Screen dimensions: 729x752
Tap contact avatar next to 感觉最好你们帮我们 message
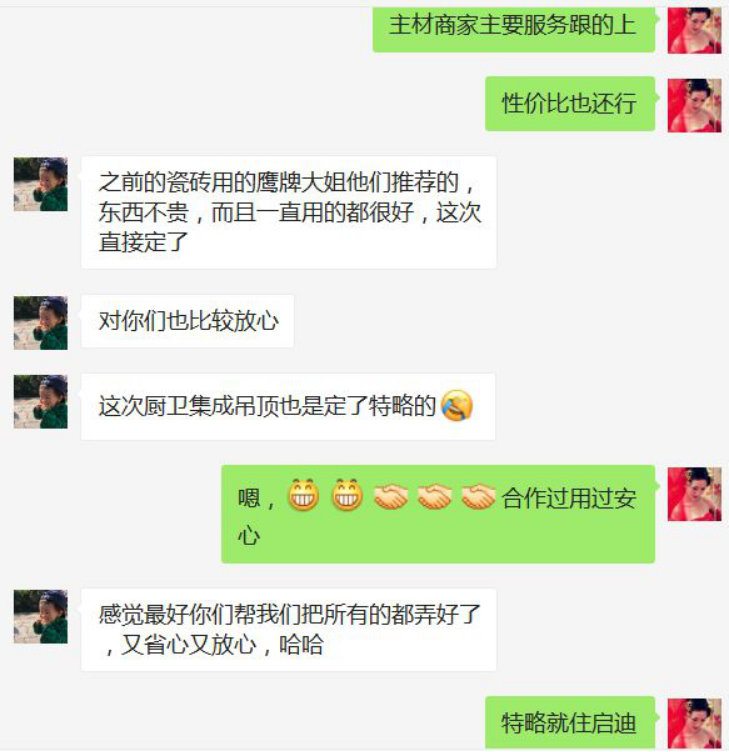click(x=41, y=616)
